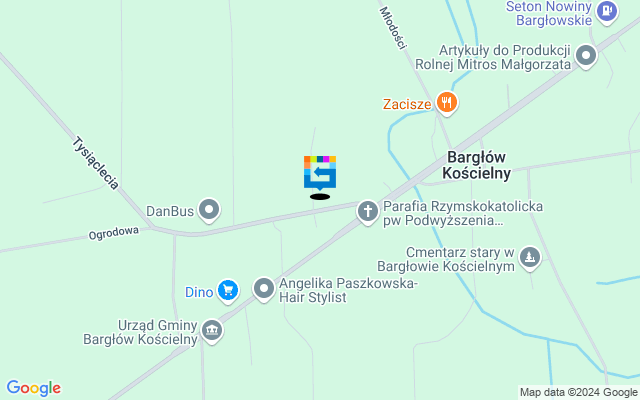The width and height of the screenshot is (640, 400).
Task: Open the DanBus place marker
Action: (208, 210)
